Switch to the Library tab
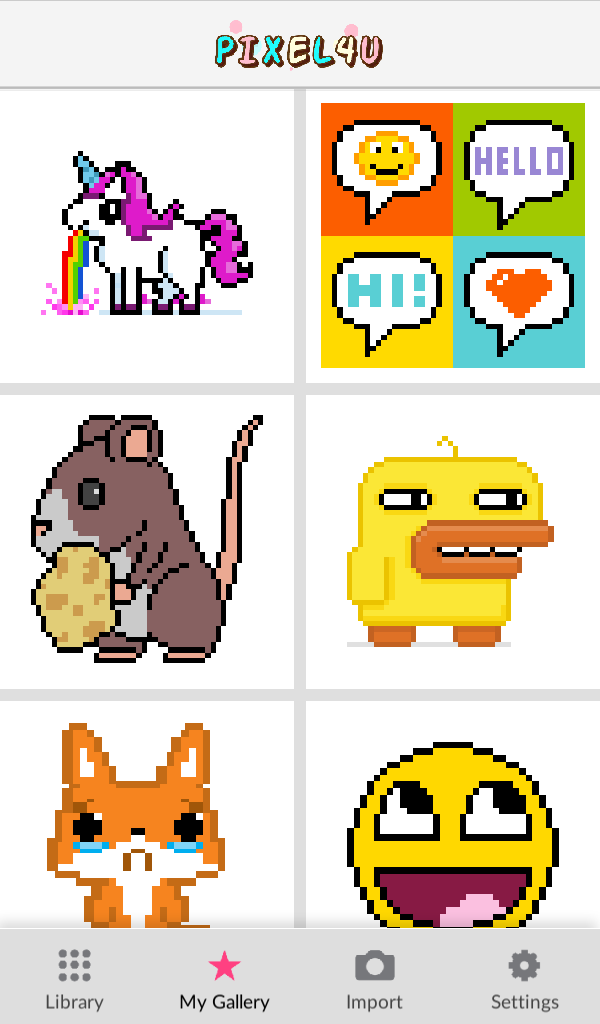The height and width of the screenshot is (1024, 600). click(74, 979)
